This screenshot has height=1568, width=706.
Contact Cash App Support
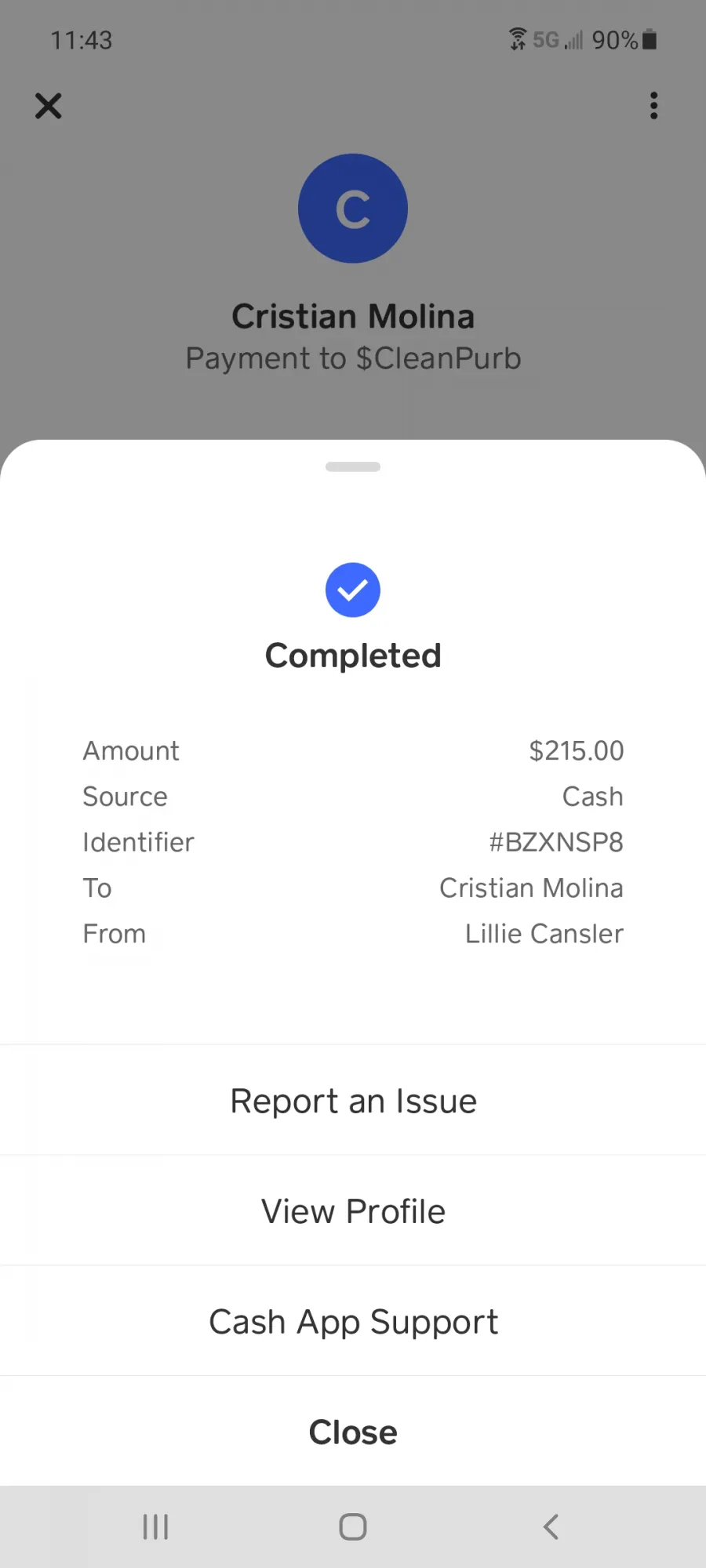tap(353, 1322)
